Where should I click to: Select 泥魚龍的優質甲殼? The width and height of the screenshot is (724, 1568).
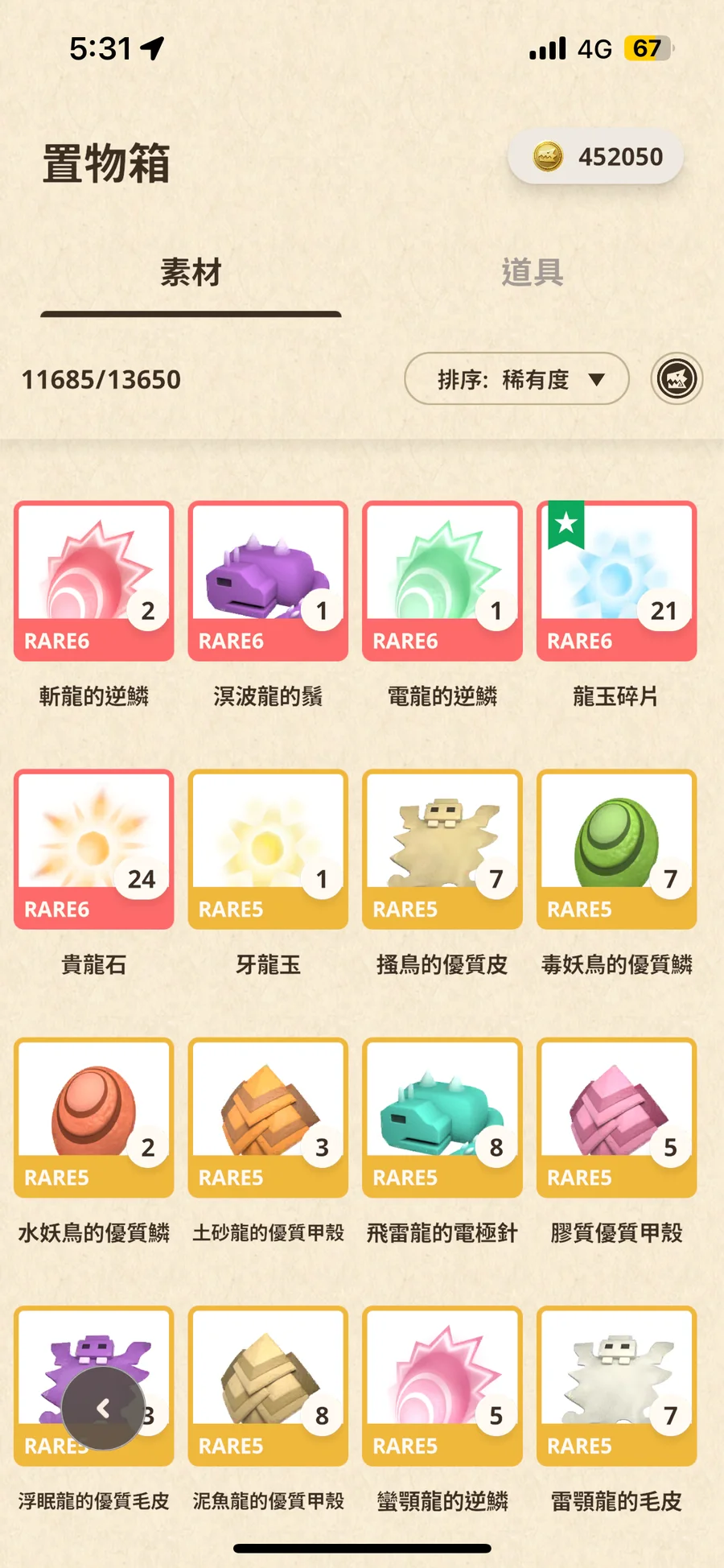268,1385
